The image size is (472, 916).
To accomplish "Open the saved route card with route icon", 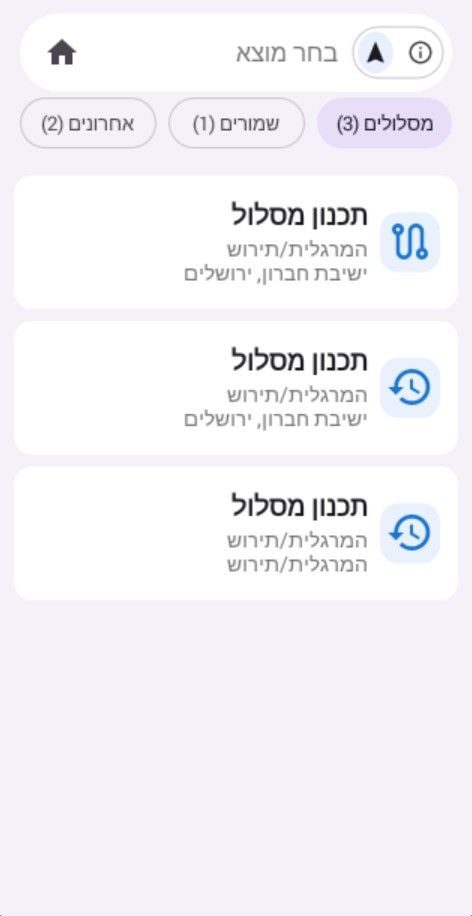I will click(236, 242).
